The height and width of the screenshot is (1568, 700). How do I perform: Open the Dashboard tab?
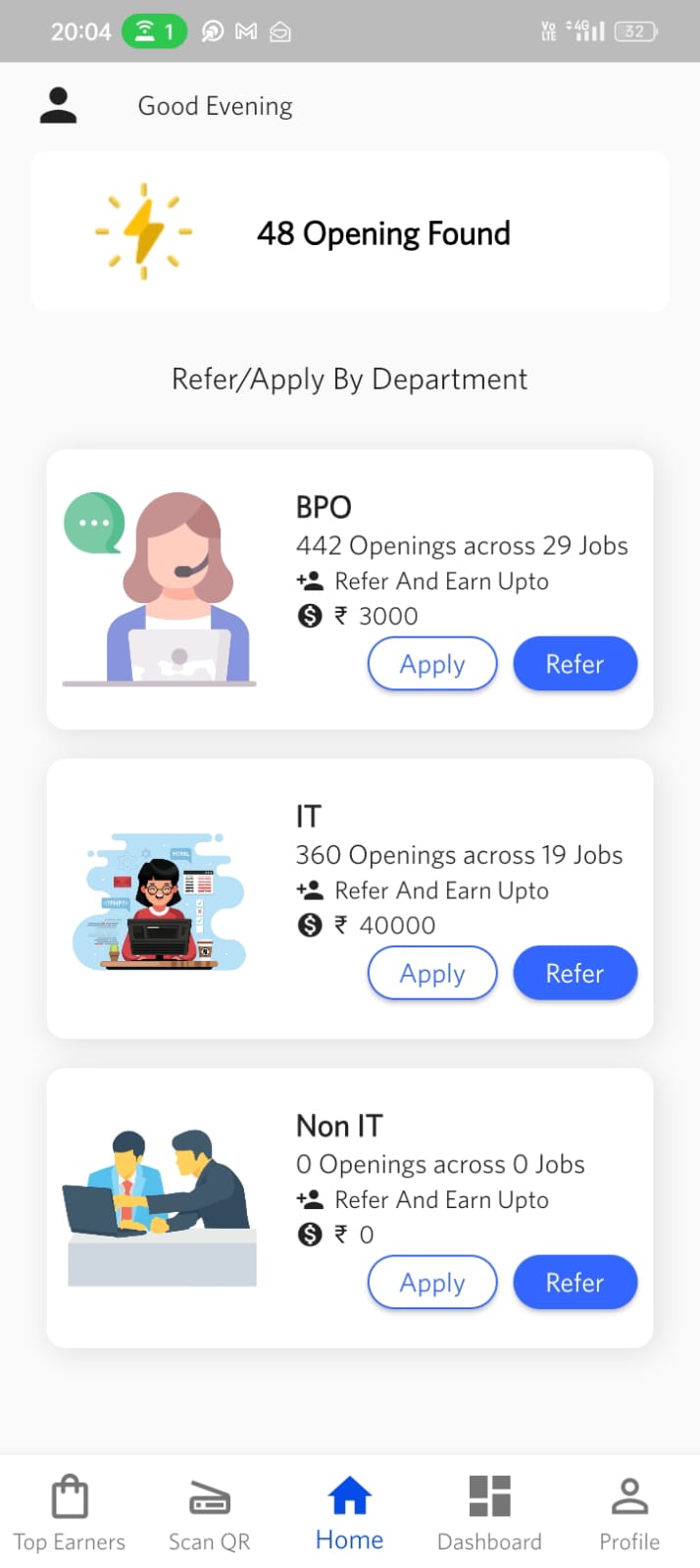(489, 1514)
